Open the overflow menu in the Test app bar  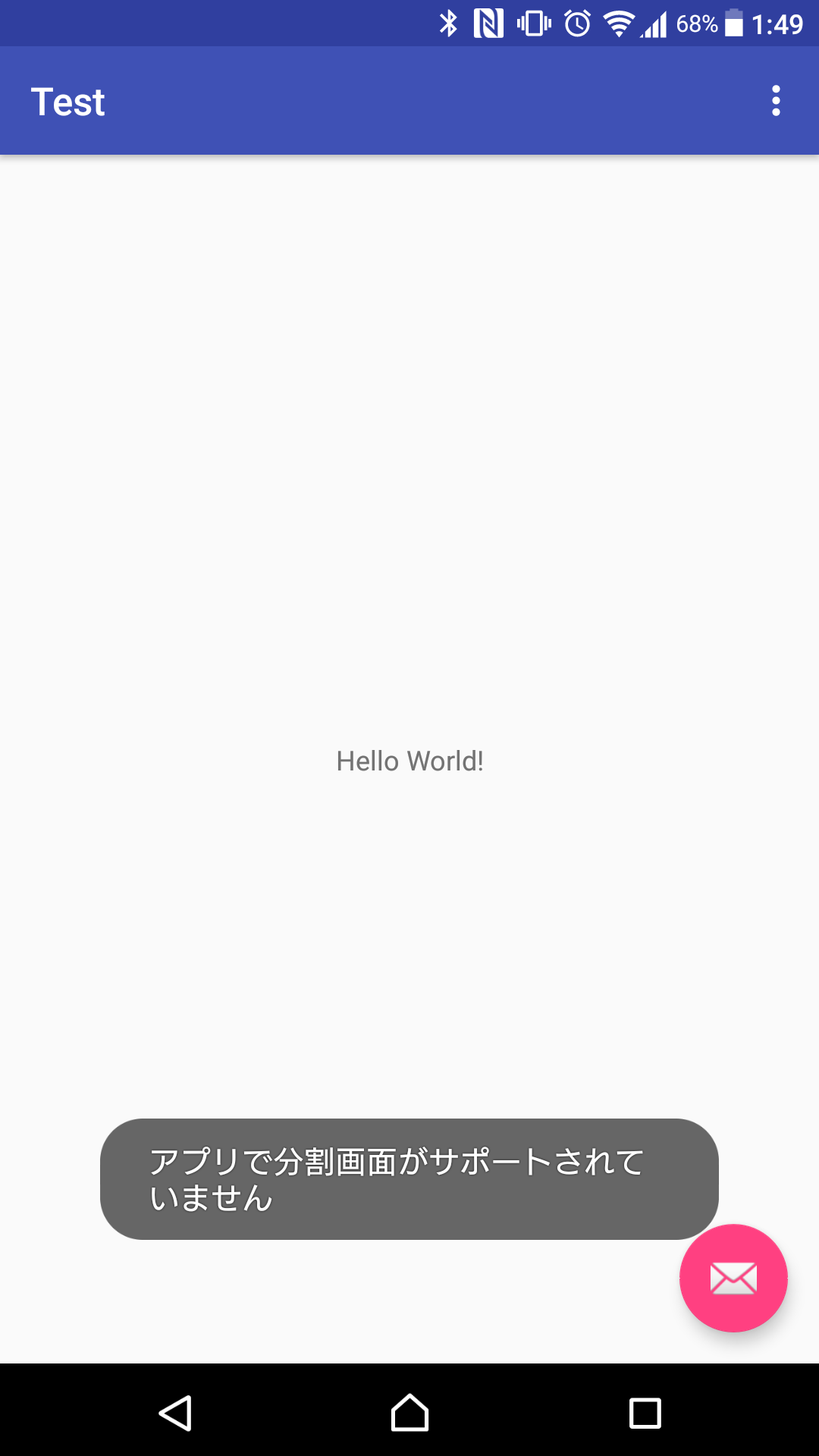(776, 101)
